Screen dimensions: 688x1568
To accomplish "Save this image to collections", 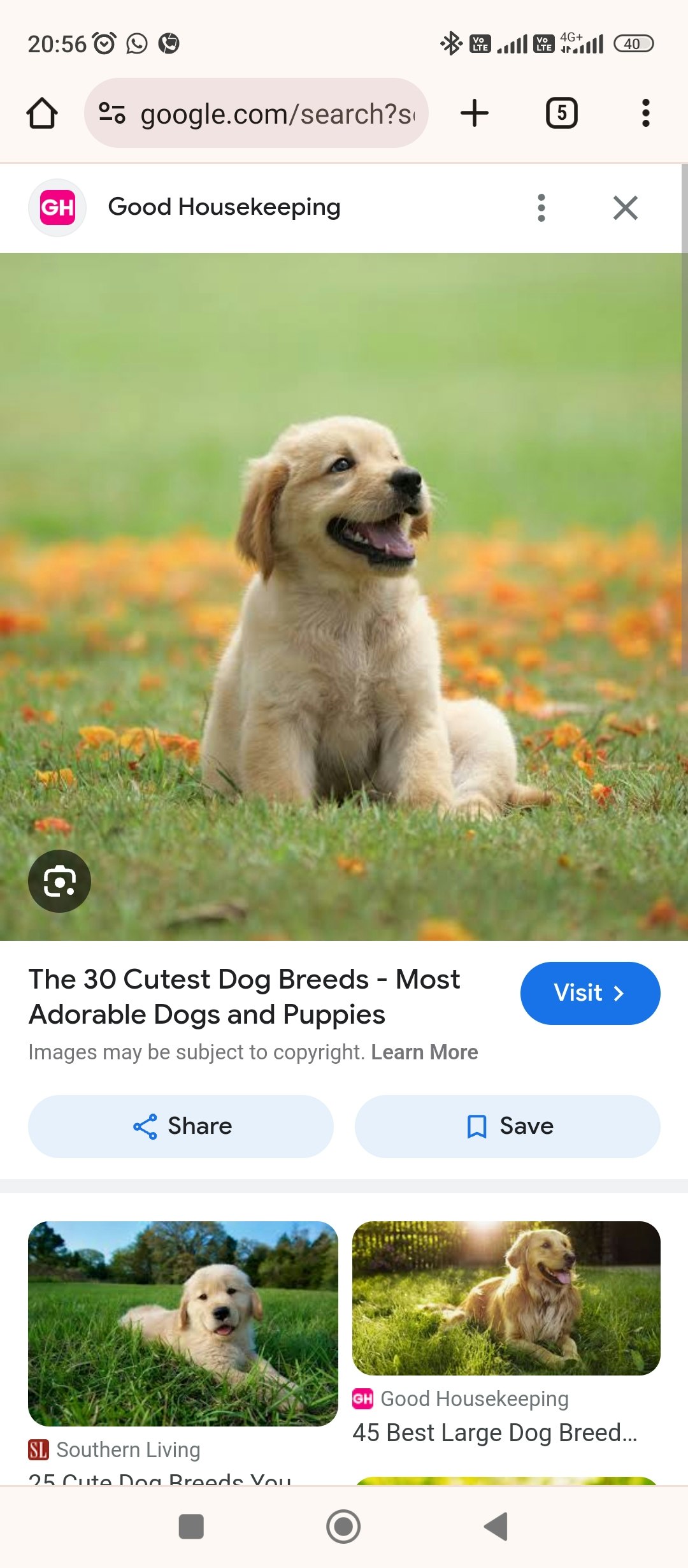I will click(x=507, y=1126).
